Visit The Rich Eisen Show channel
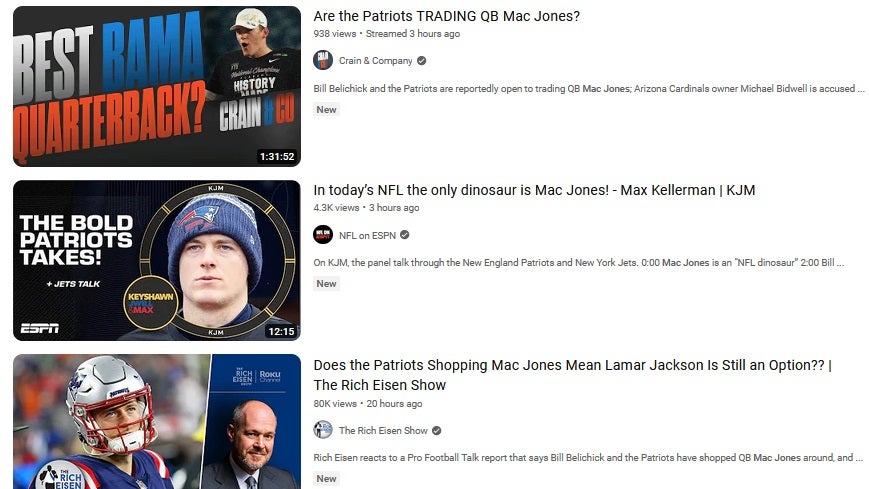 (x=383, y=430)
